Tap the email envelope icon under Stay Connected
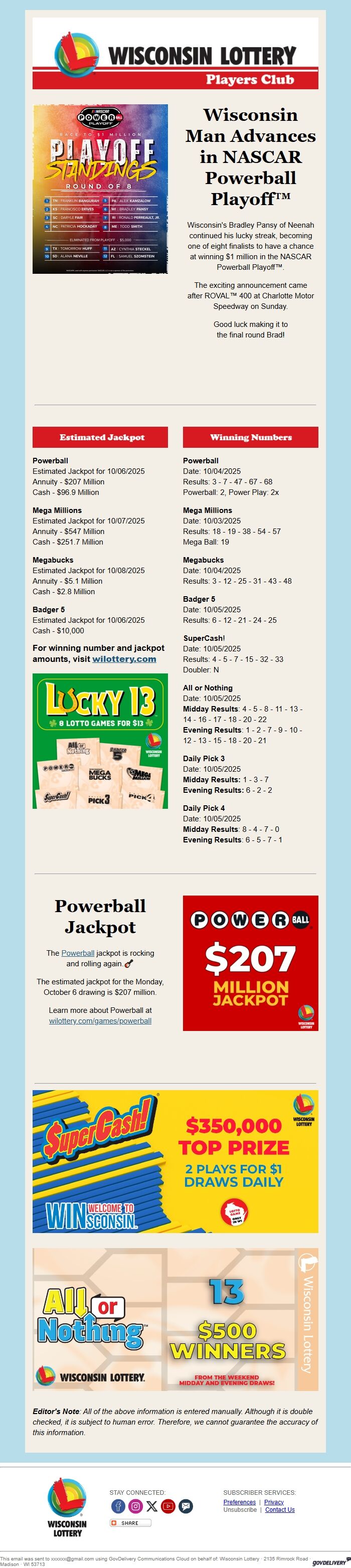The width and height of the screenshot is (351, 1568). 186,1506
